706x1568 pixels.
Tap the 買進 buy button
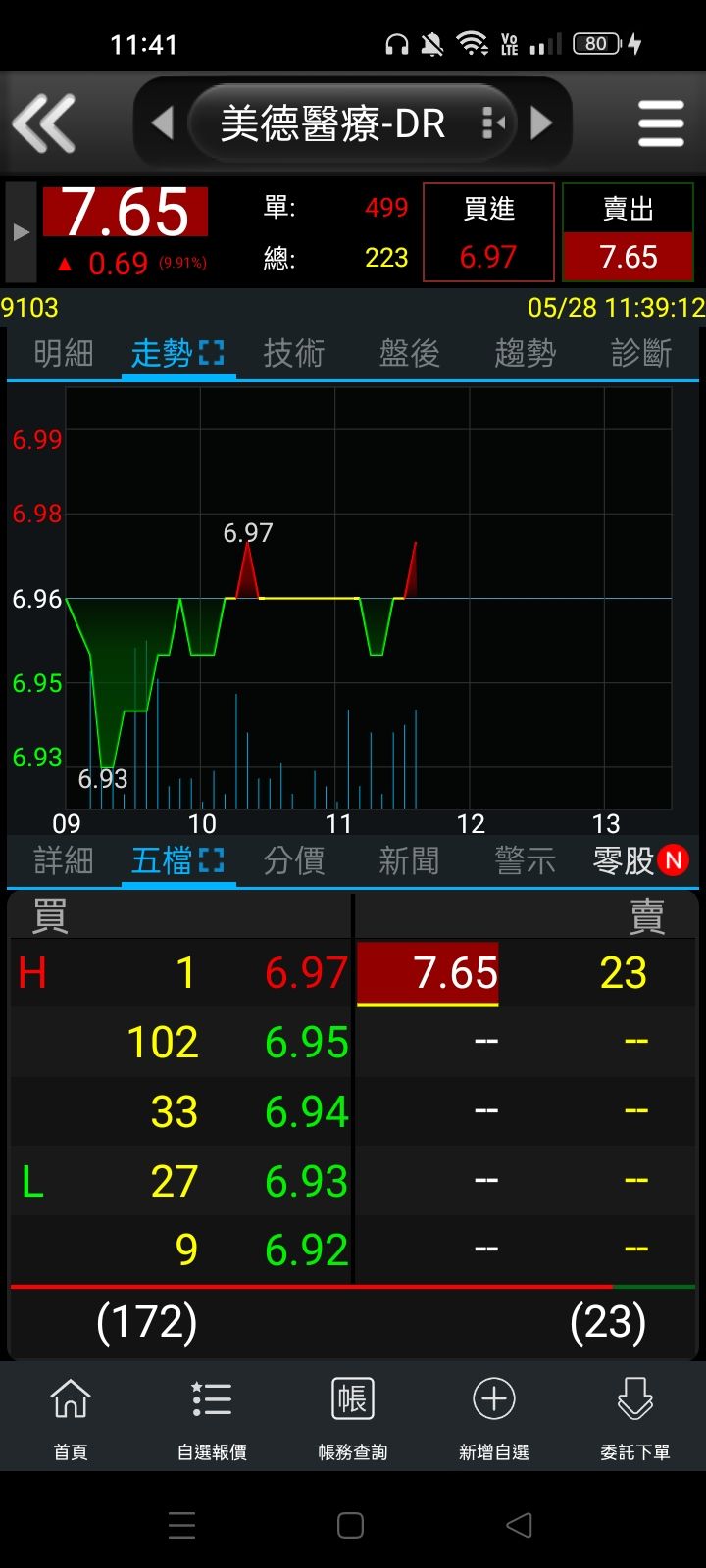[488, 232]
